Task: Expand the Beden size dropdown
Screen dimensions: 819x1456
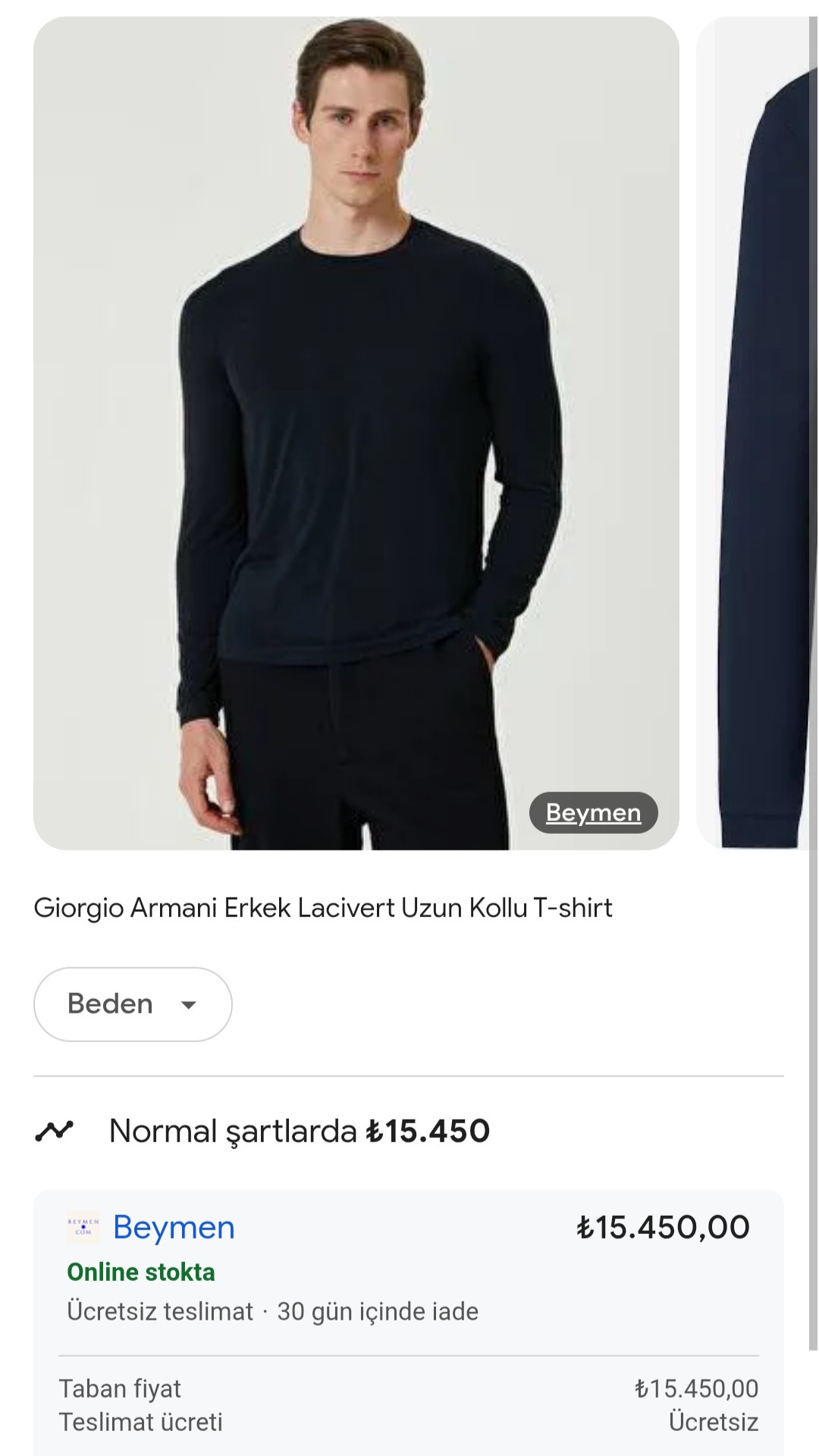Action: click(133, 1004)
